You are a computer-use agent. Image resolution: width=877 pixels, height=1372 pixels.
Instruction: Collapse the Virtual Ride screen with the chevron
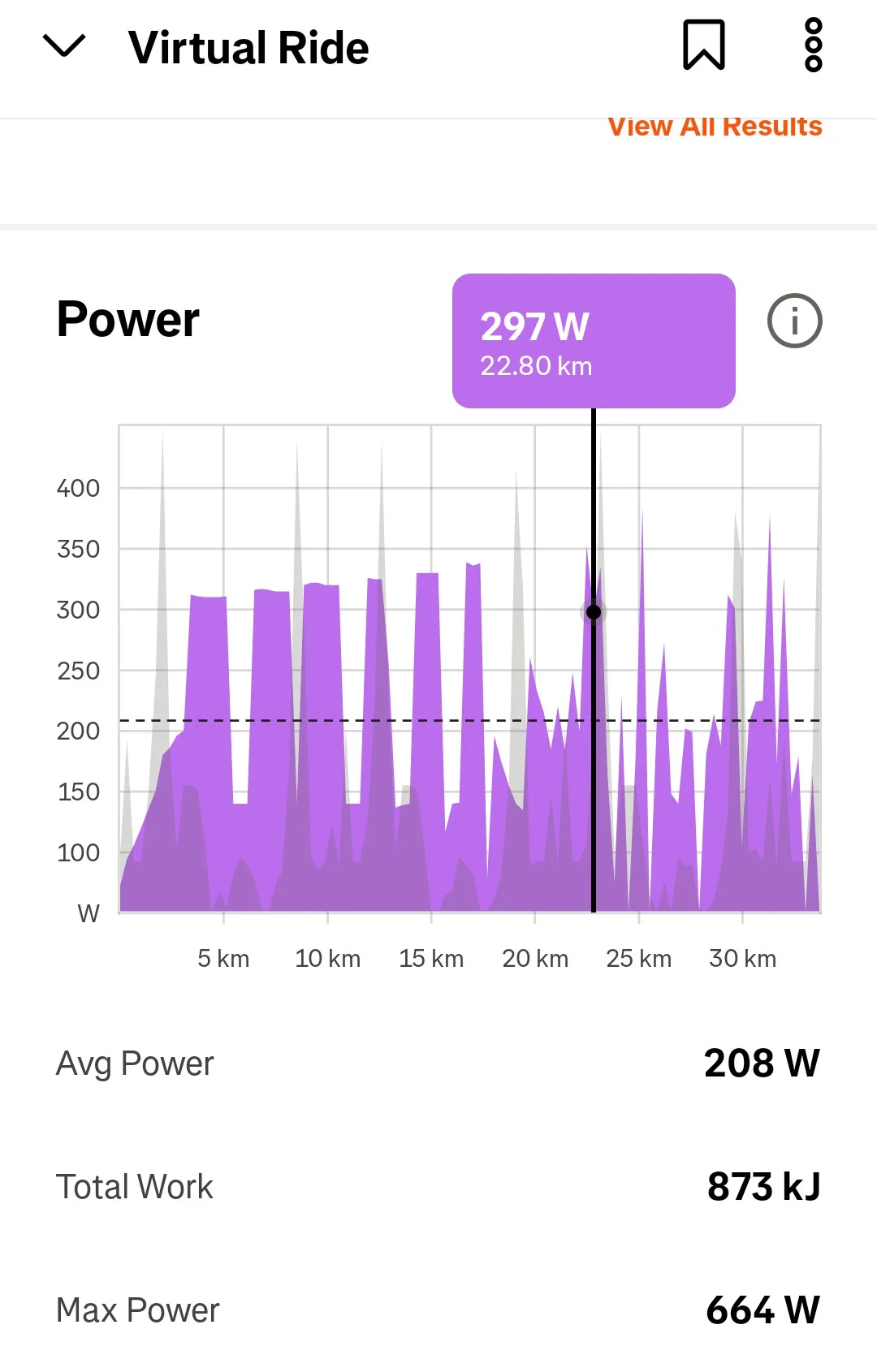[63, 46]
